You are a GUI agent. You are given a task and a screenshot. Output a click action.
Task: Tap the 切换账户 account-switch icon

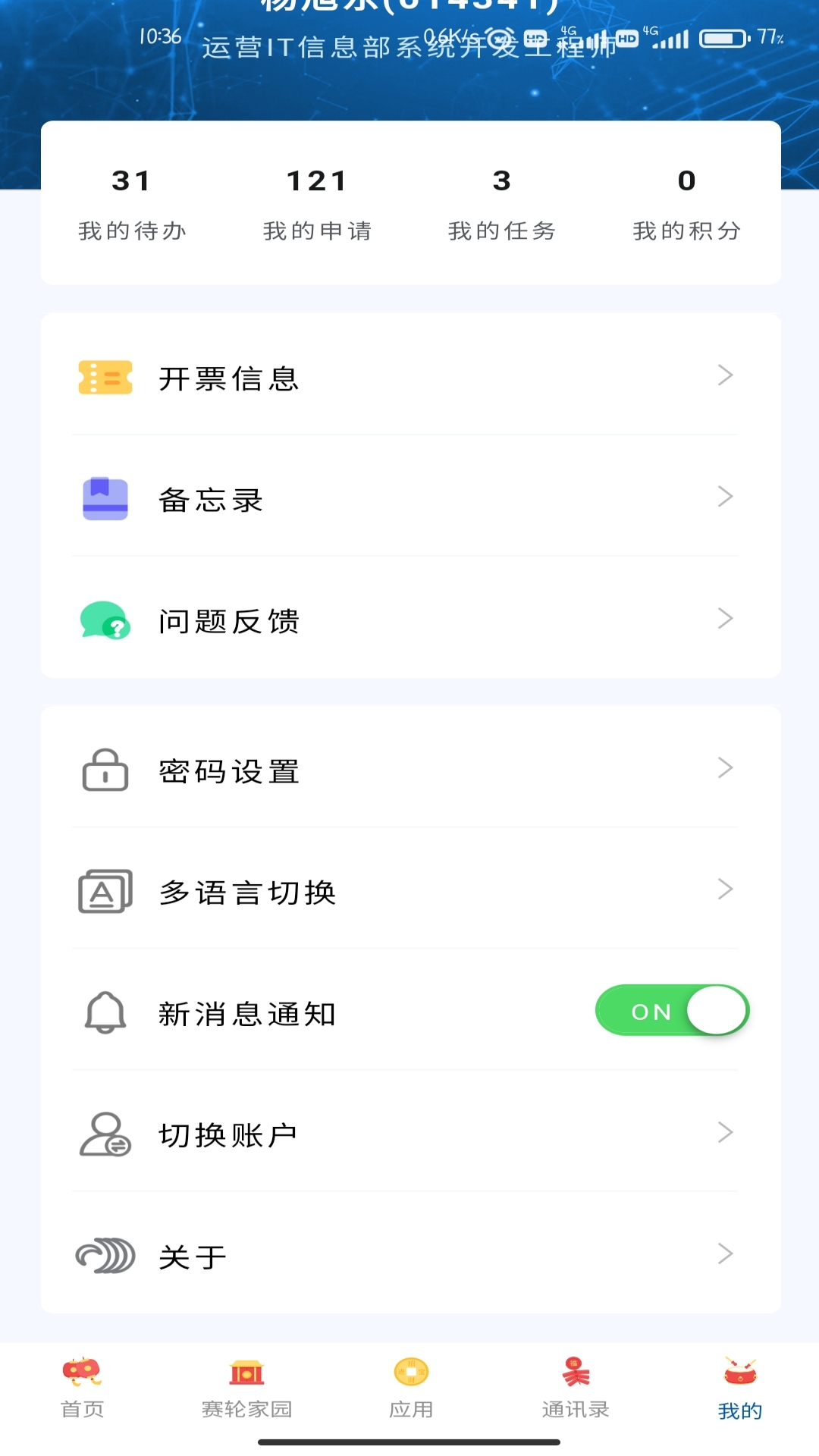click(x=105, y=1134)
